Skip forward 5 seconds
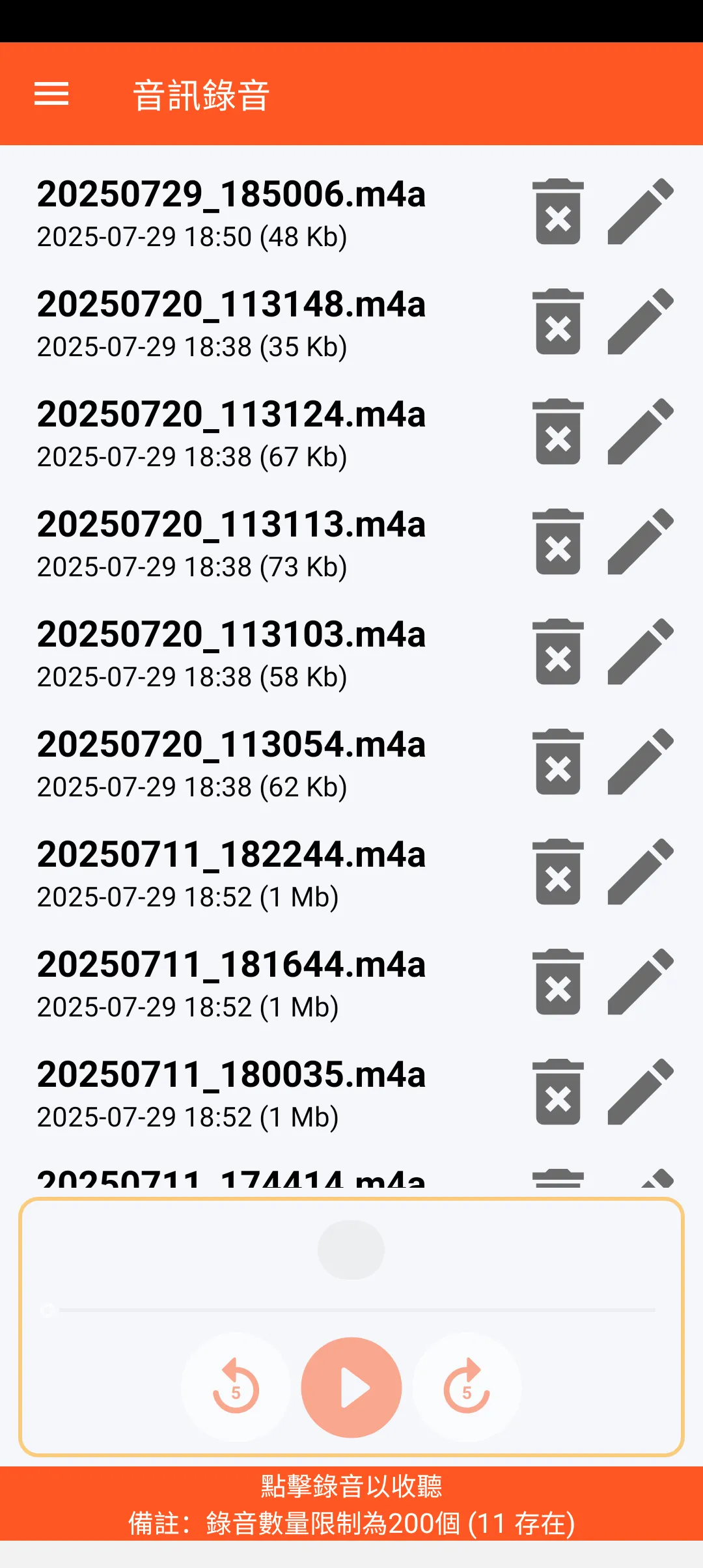This screenshot has height=1568, width=703. coord(467,1387)
